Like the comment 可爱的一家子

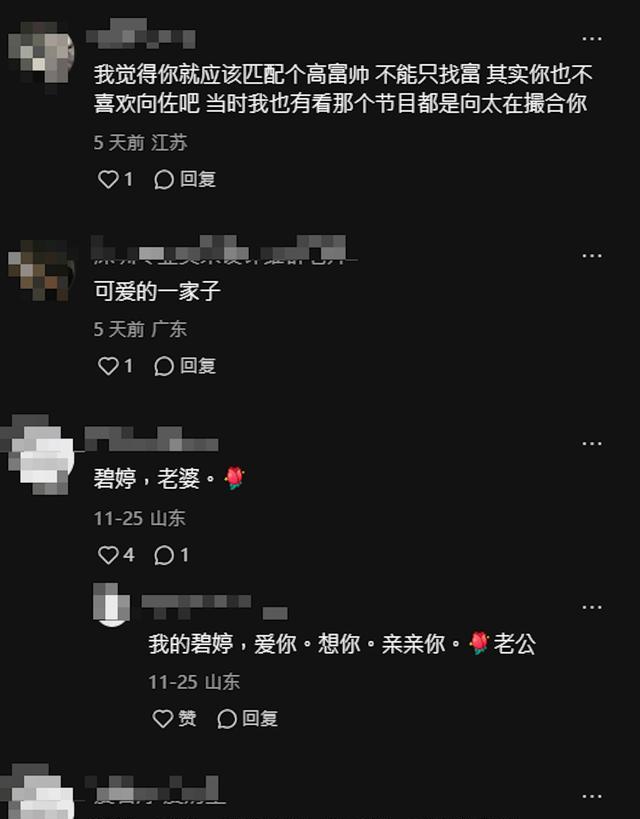pyautogui.click(x=108, y=366)
